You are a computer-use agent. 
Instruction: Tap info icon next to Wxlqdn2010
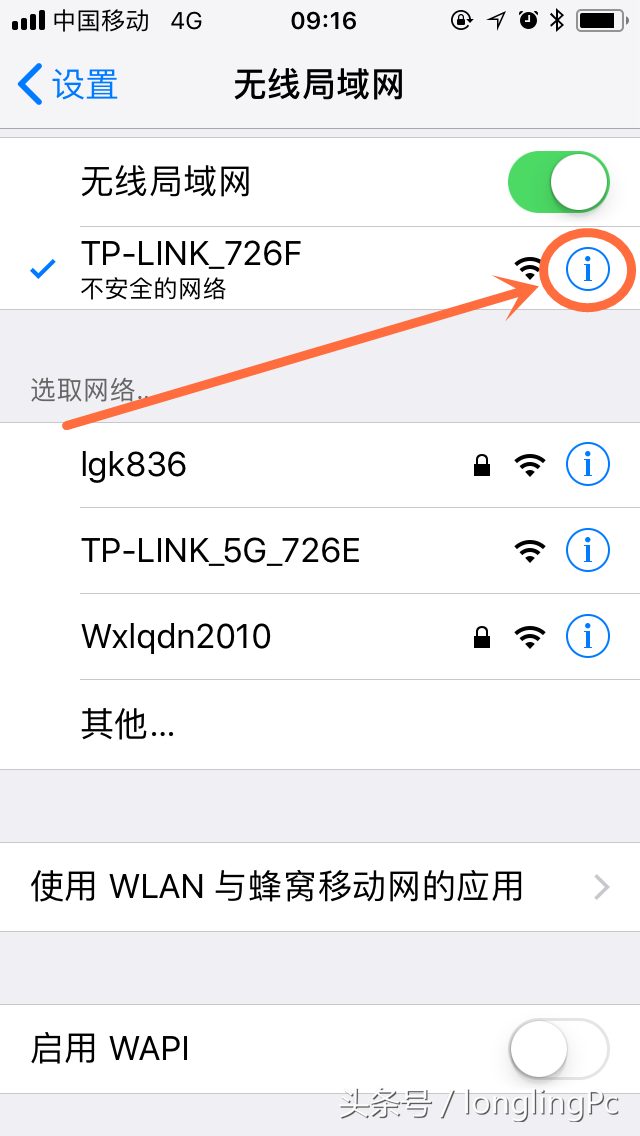587,637
